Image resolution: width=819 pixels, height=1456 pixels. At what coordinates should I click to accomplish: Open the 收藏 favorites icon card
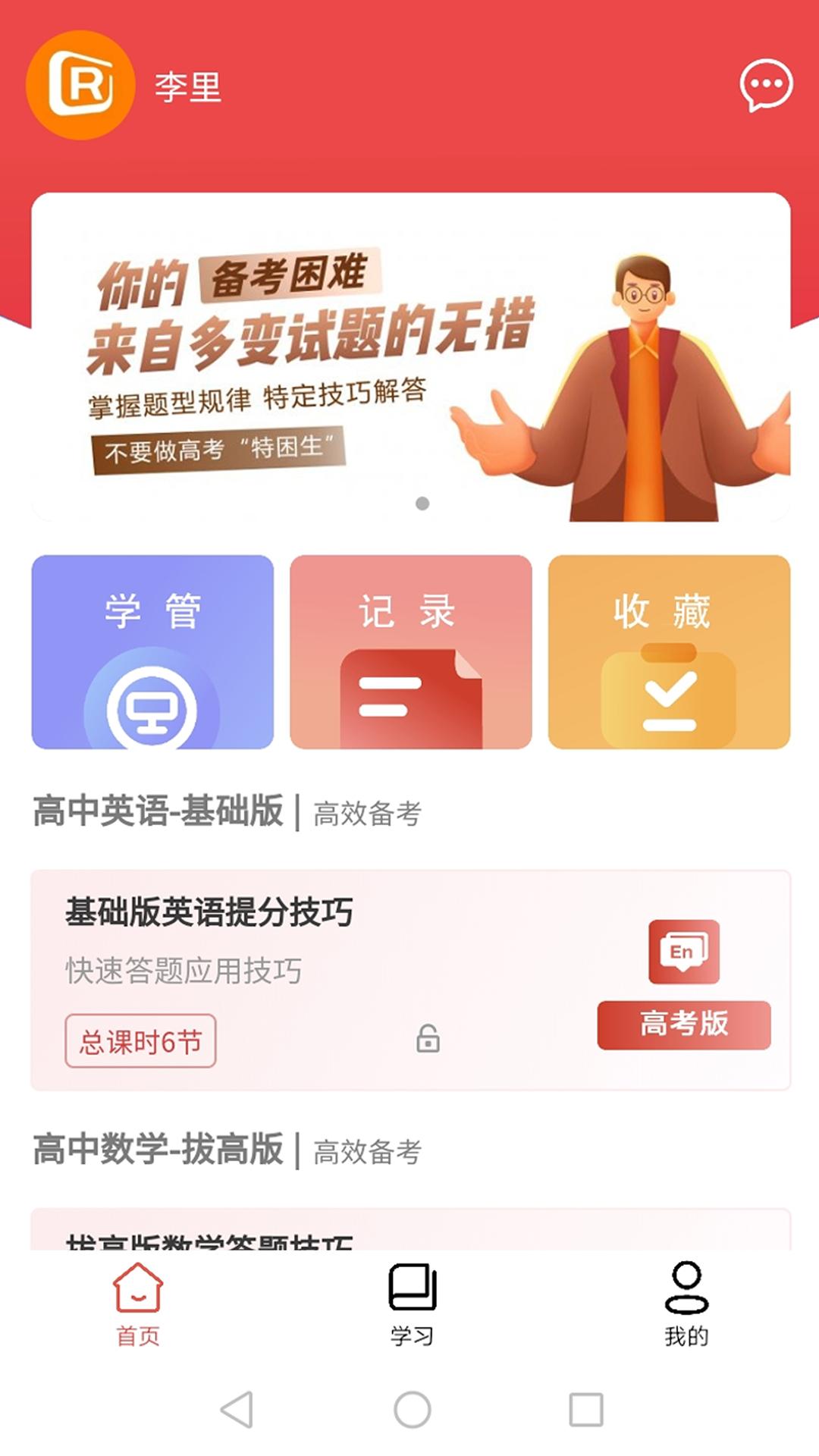coord(669,652)
